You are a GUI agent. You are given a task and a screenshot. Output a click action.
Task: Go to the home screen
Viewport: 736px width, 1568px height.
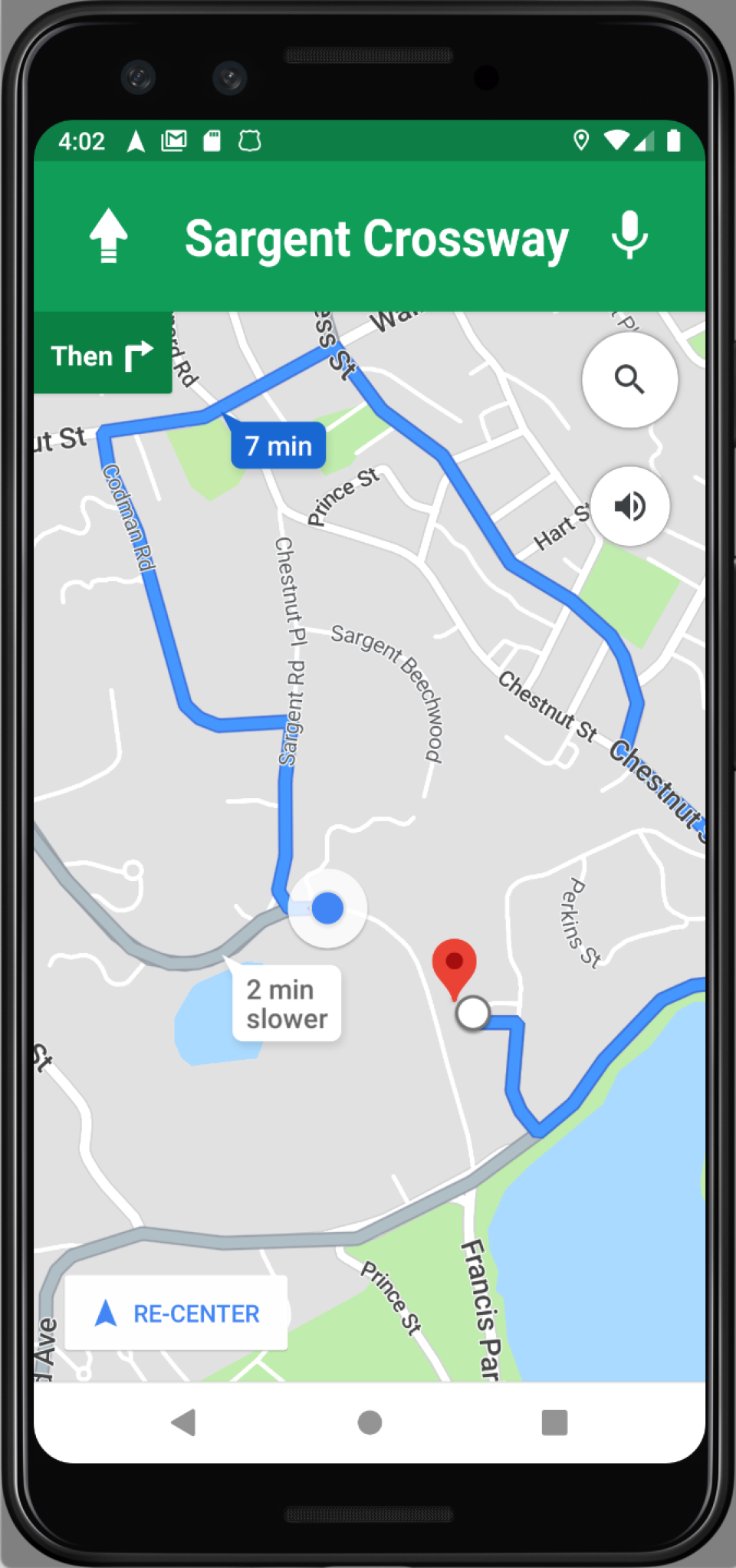point(370,1422)
